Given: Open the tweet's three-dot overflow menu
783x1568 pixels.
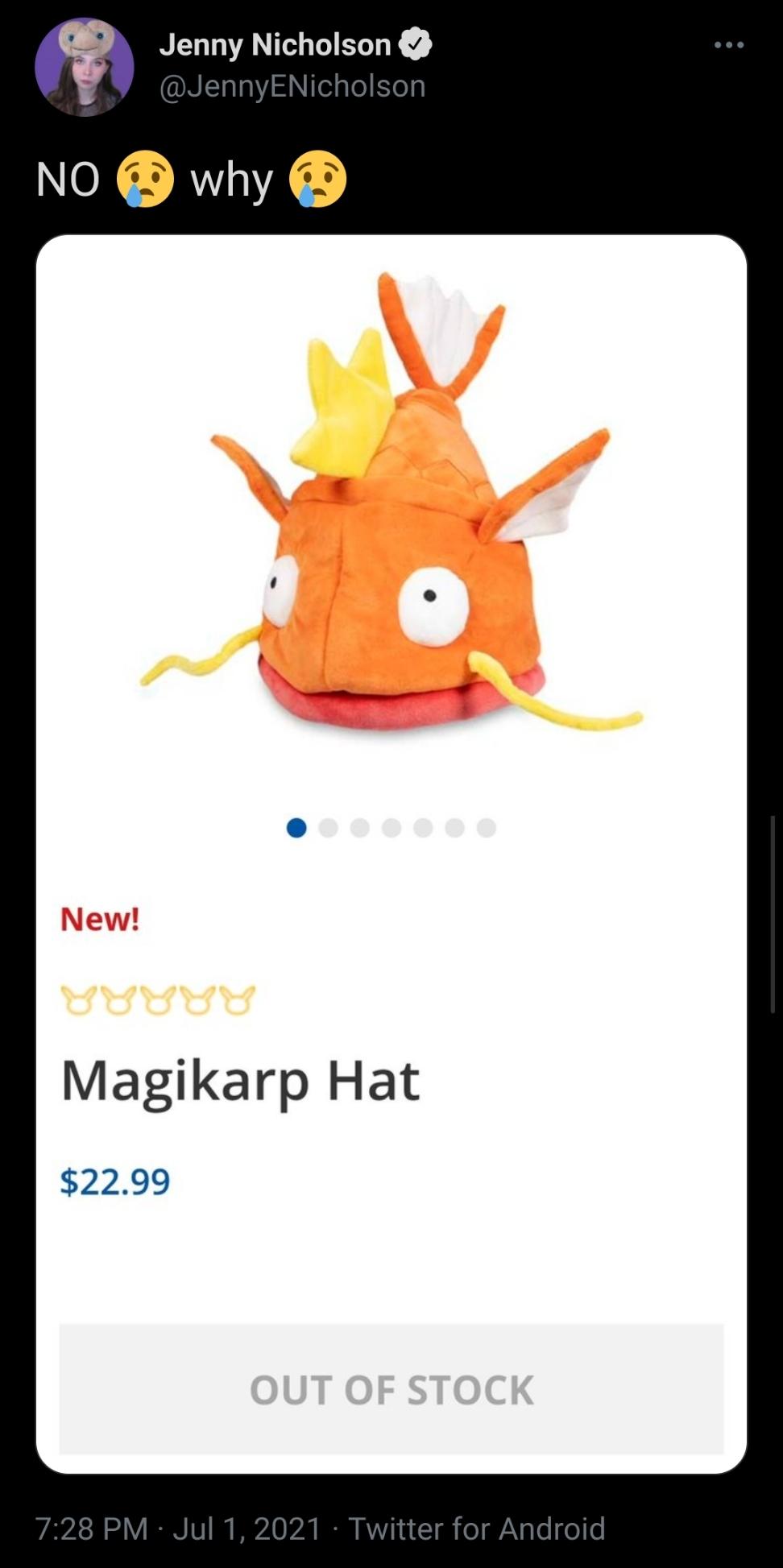Looking at the screenshot, I should click(729, 45).
